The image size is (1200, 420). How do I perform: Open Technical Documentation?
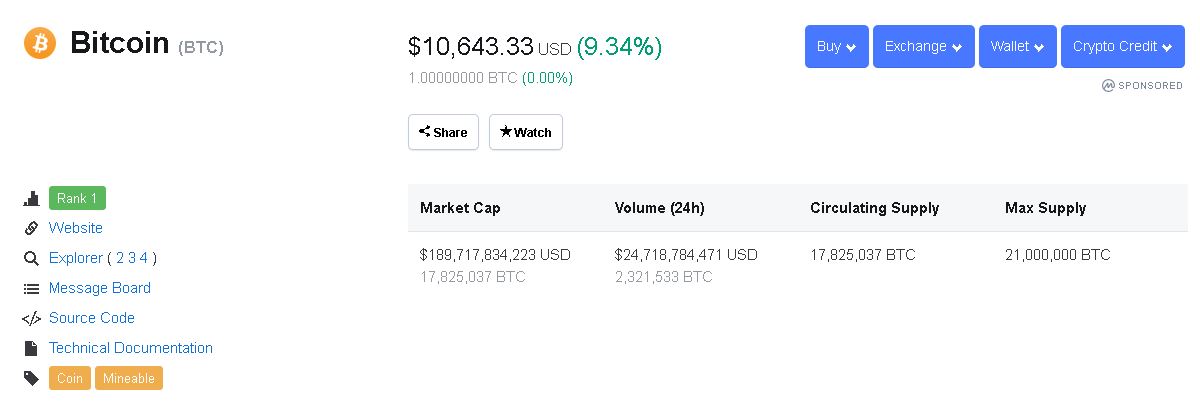(x=131, y=348)
